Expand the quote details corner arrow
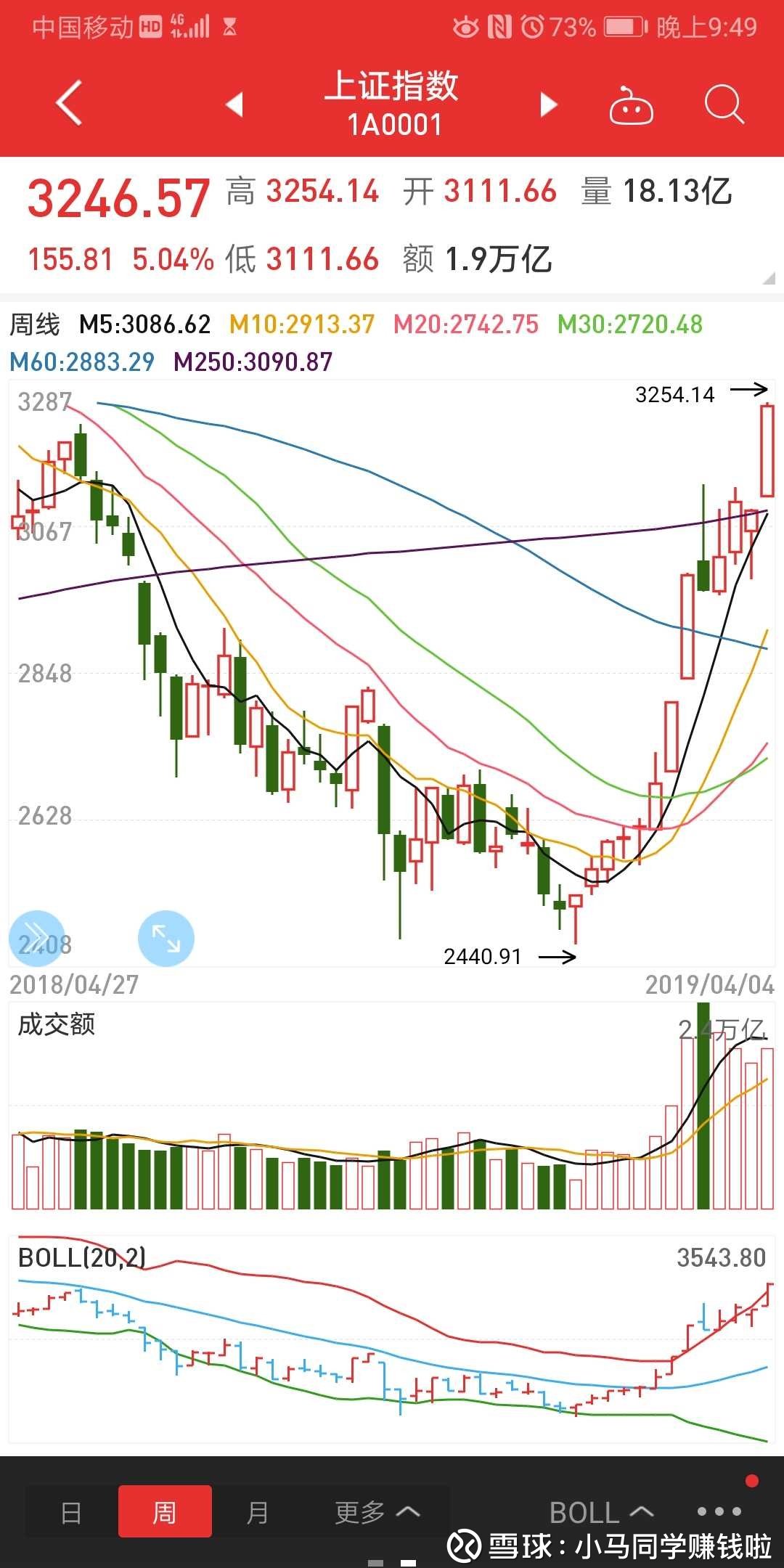The height and width of the screenshot is (1568, 784). 768,279
